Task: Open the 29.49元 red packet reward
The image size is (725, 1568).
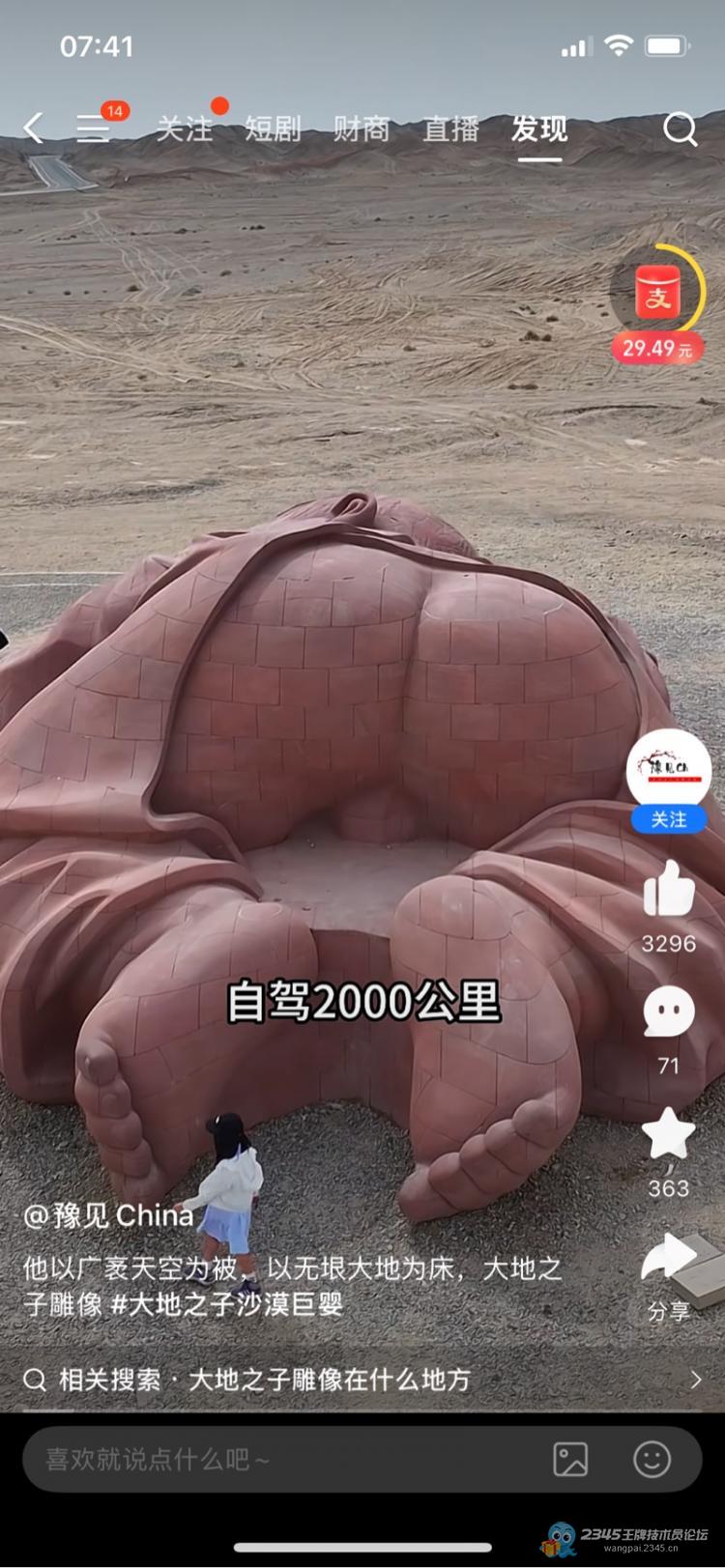Action: [x=657, y=304]
